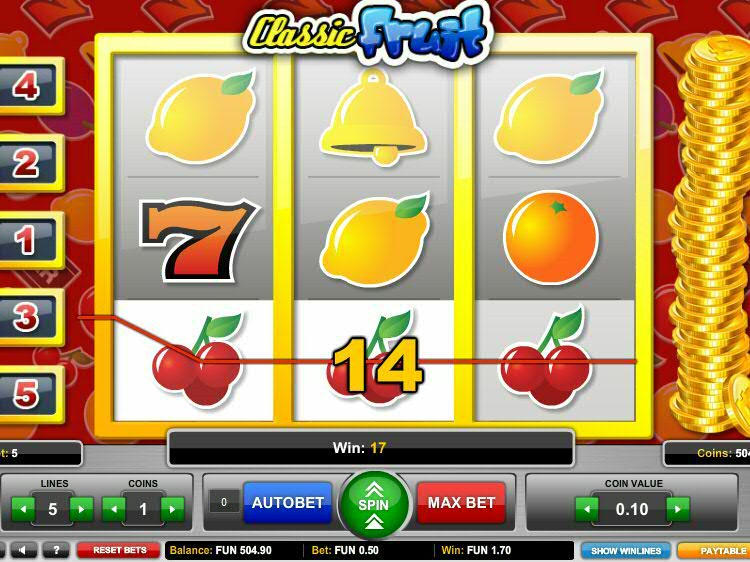Spin the reels with the green button

point(374,504)
